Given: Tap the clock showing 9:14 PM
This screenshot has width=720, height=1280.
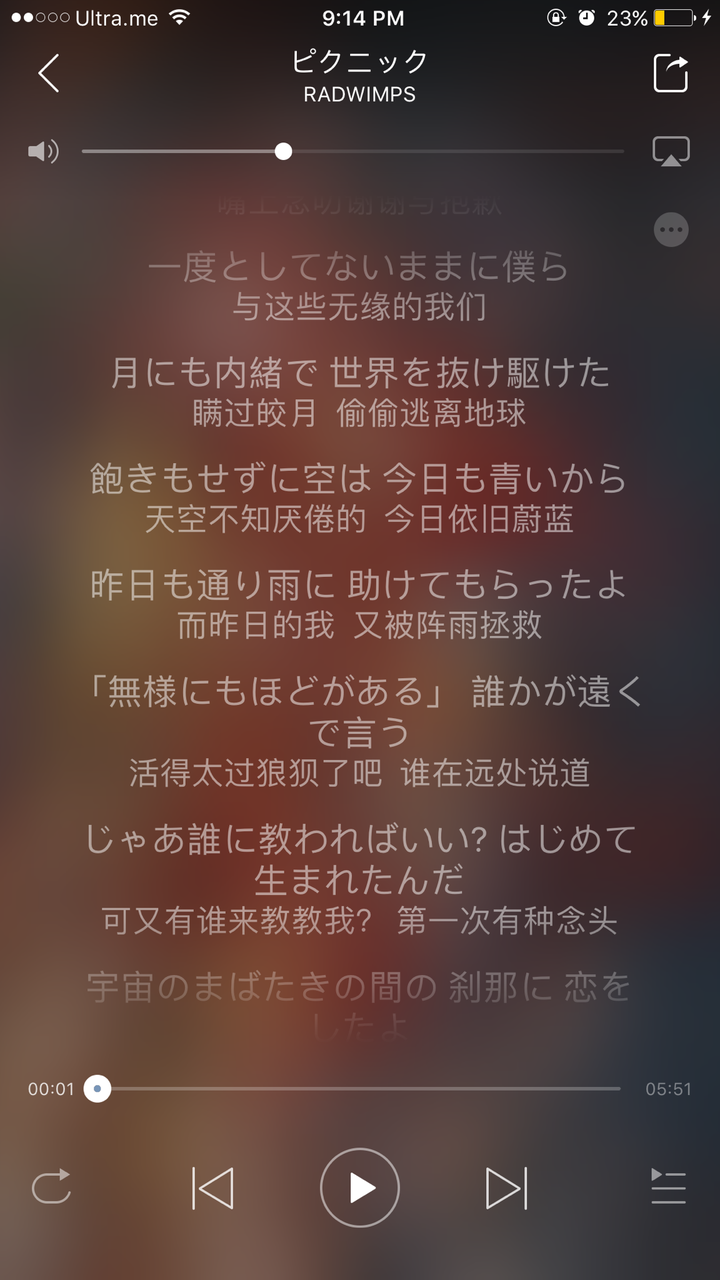Looking at the screenshot, I should tap(360, 17).
